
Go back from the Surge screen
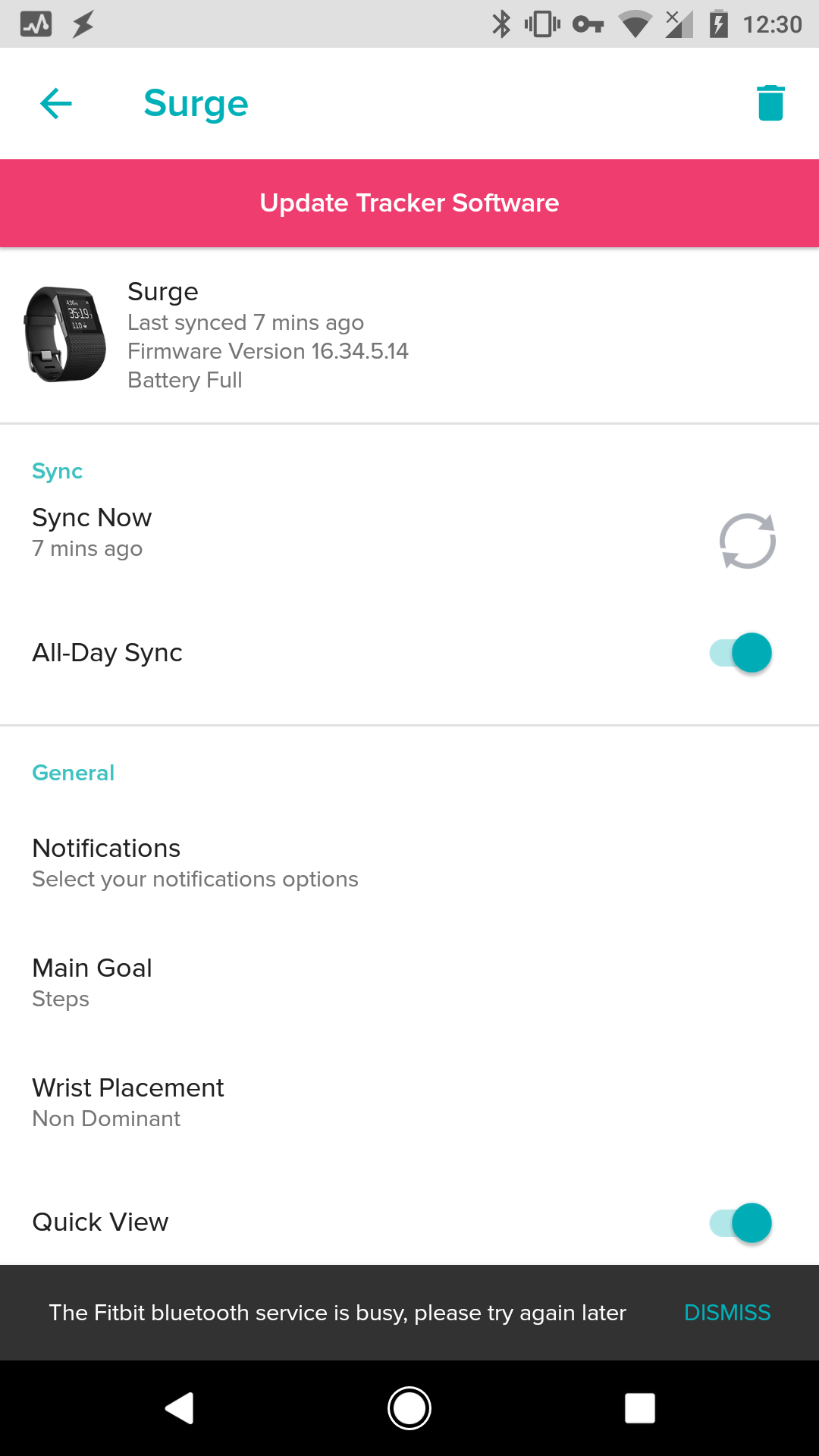[x=56, y=103]
